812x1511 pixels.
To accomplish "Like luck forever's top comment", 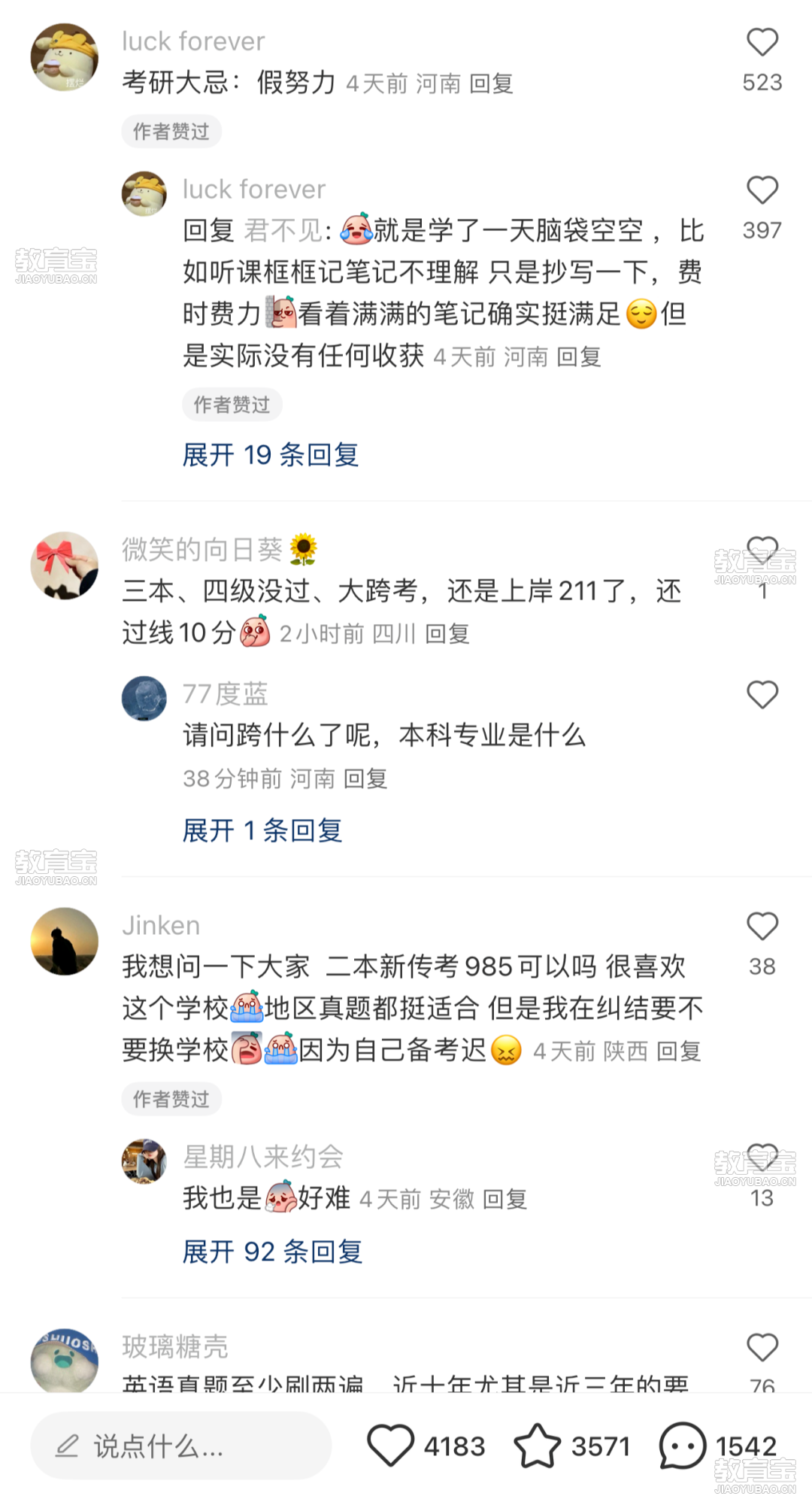I will [762, 43].
